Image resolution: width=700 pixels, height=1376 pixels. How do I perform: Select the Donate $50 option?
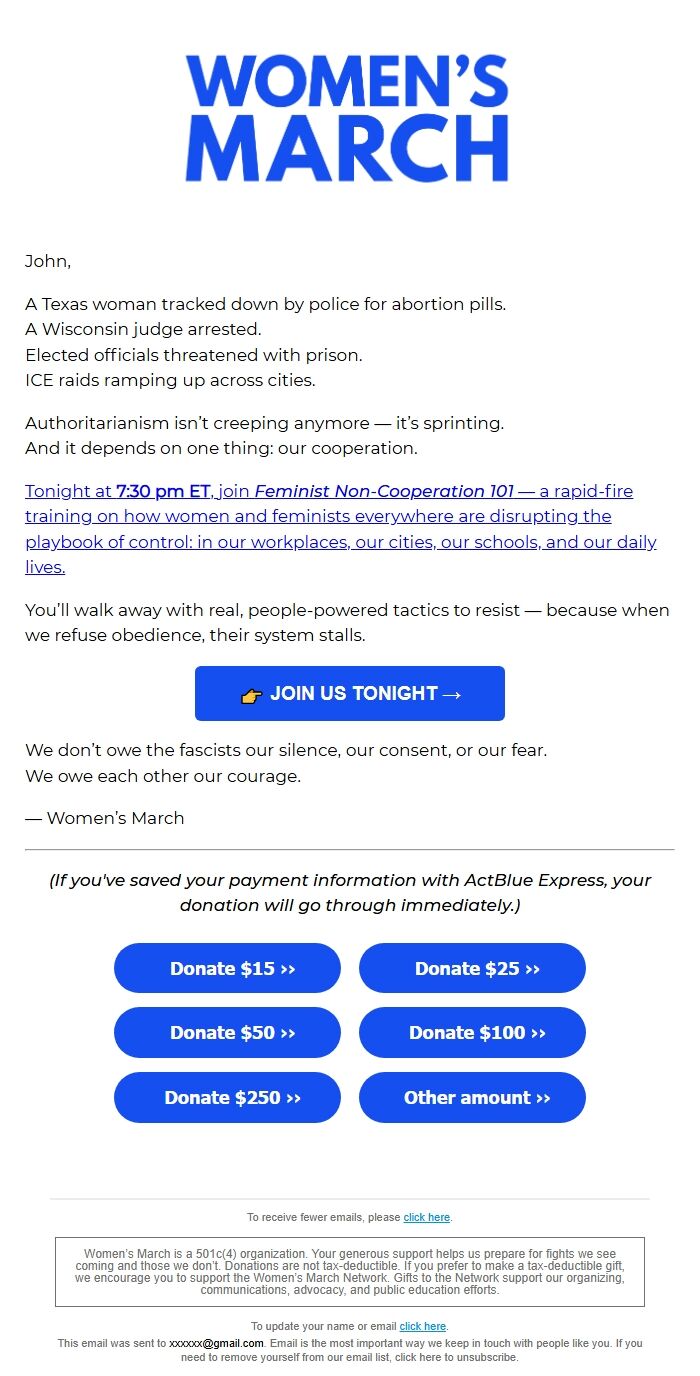pos(227,1032)
